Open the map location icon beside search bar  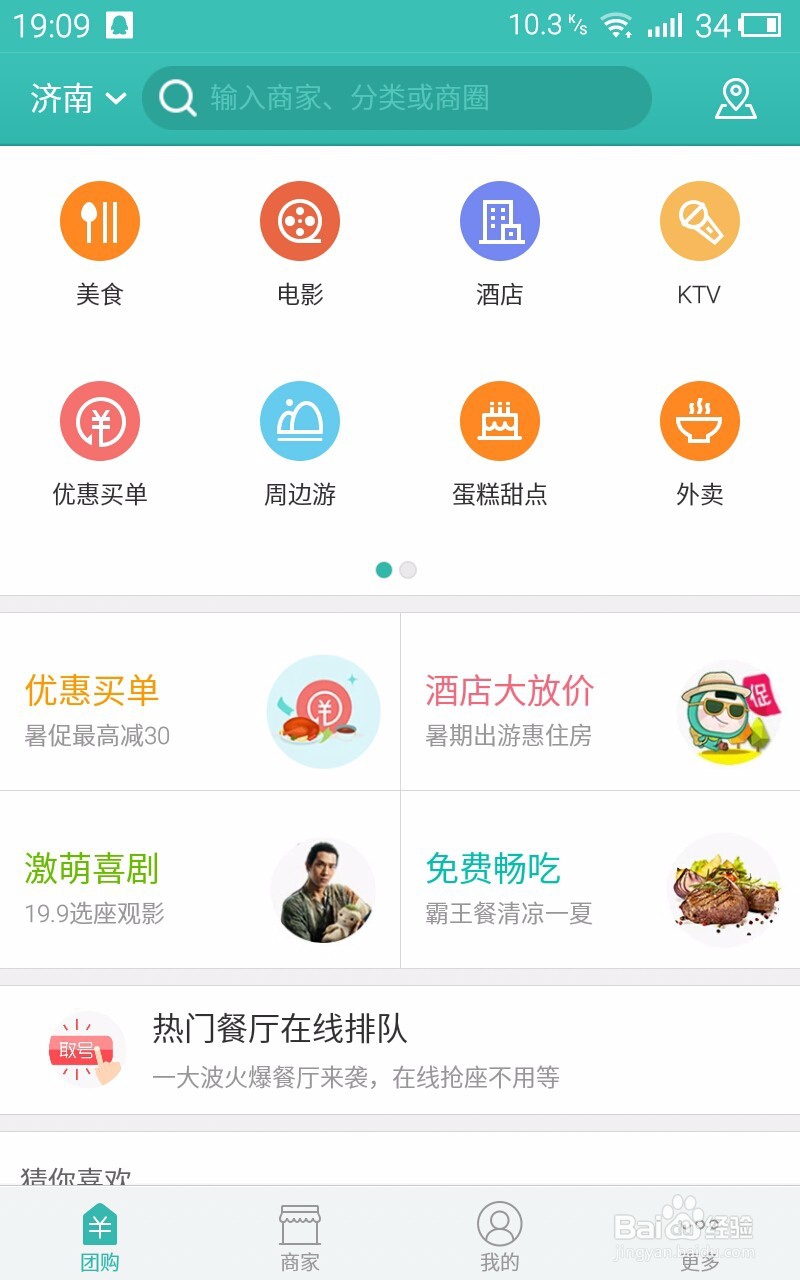[x=736, y=98]
